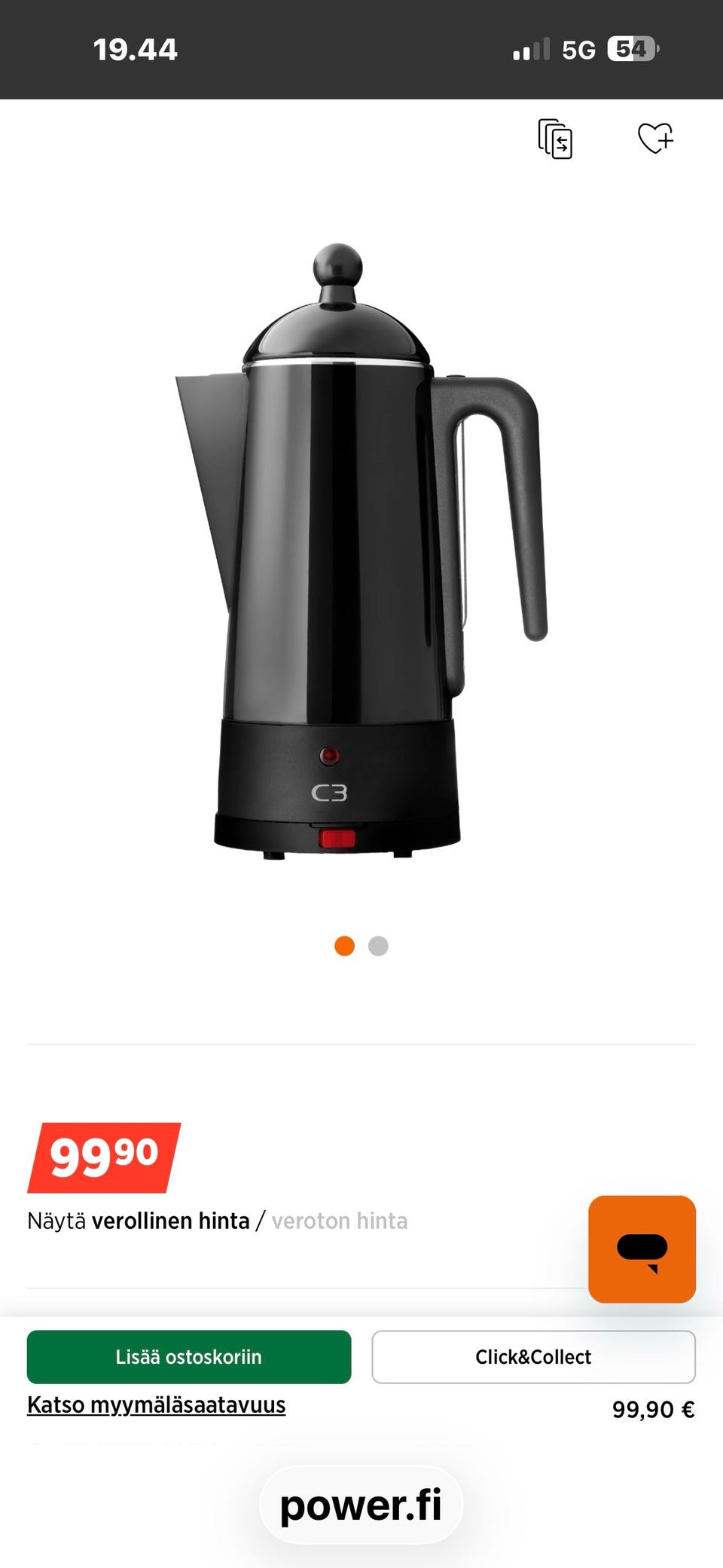The height and width of the screenshot is (1568, 723).
Task: Open the orange chat button
Action: click(x=642, y=1249)
